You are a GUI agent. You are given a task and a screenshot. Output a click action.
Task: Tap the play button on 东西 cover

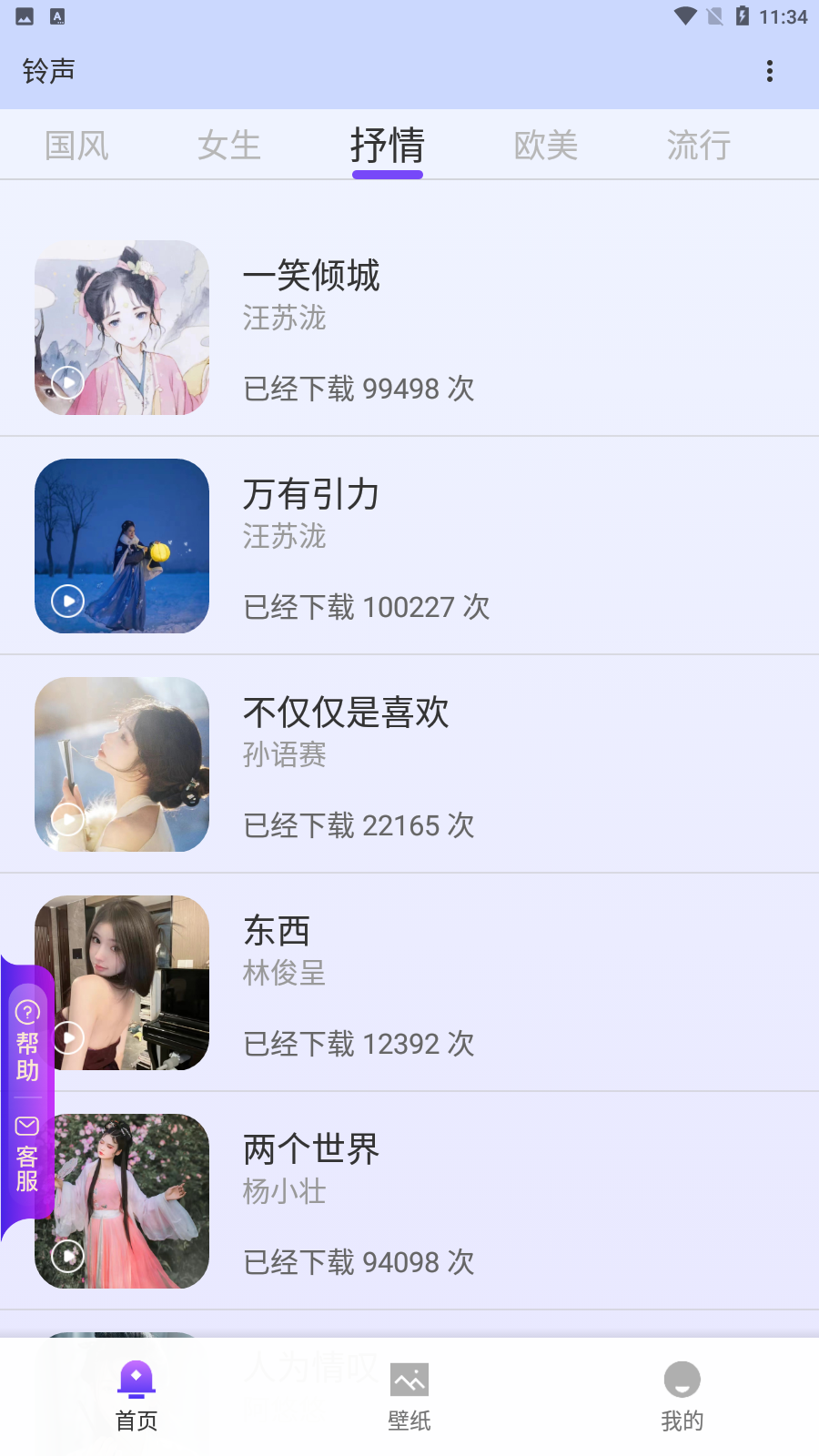[x=67, y=1038]
